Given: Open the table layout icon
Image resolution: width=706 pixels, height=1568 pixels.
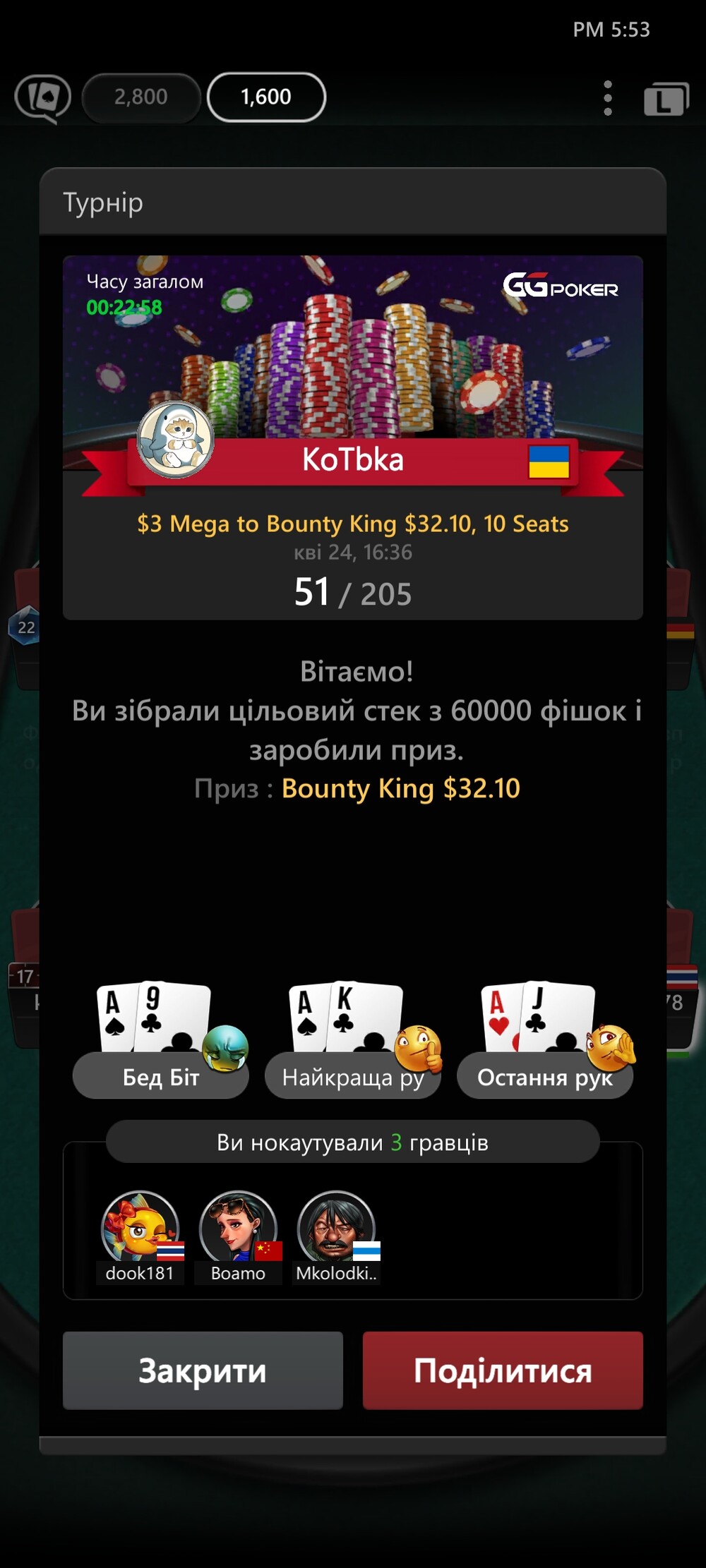Looking at the screenshot, I should coord(665,99).
